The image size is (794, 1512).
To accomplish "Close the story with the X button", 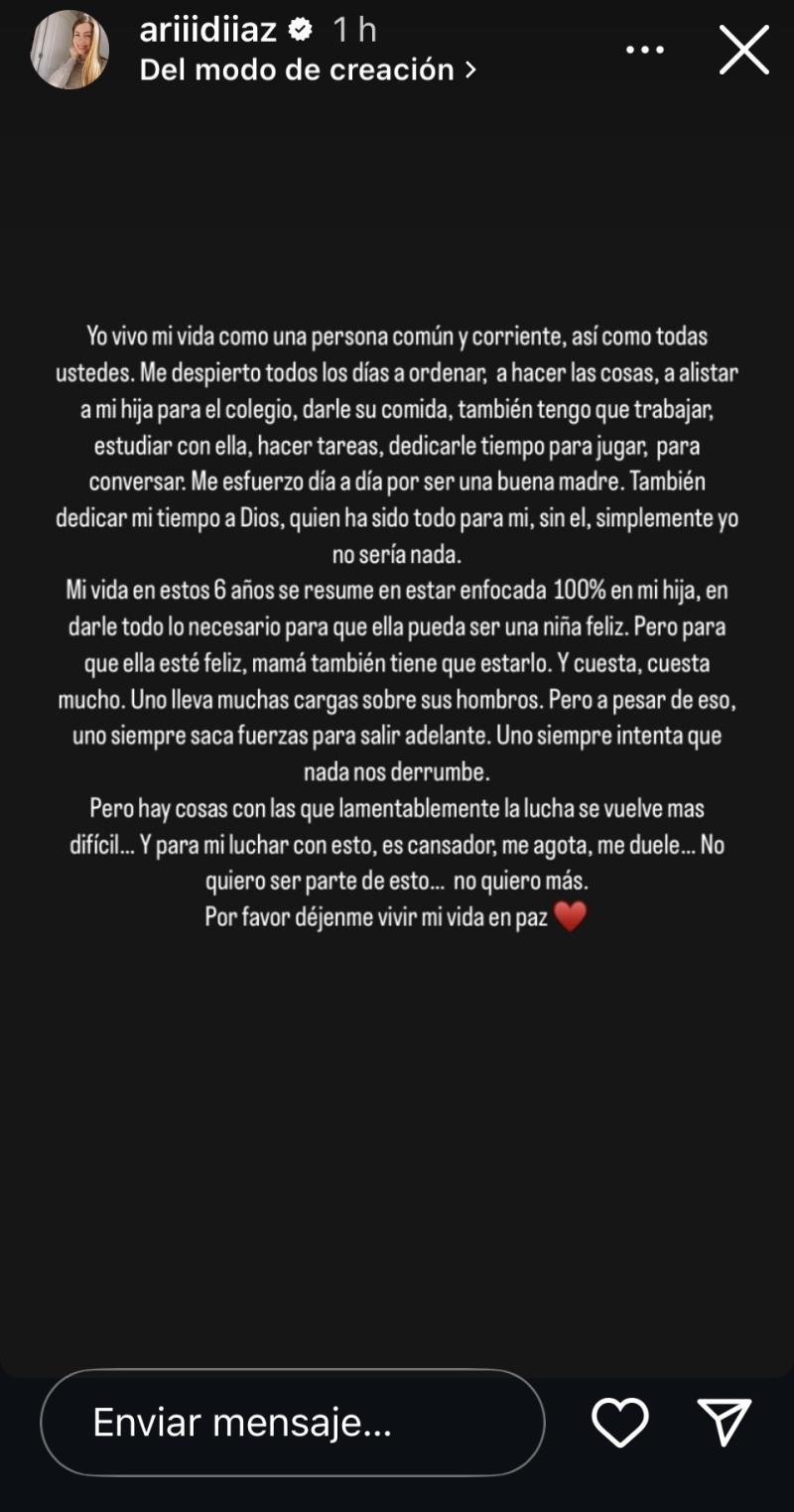I will click(x=743, y=52).
